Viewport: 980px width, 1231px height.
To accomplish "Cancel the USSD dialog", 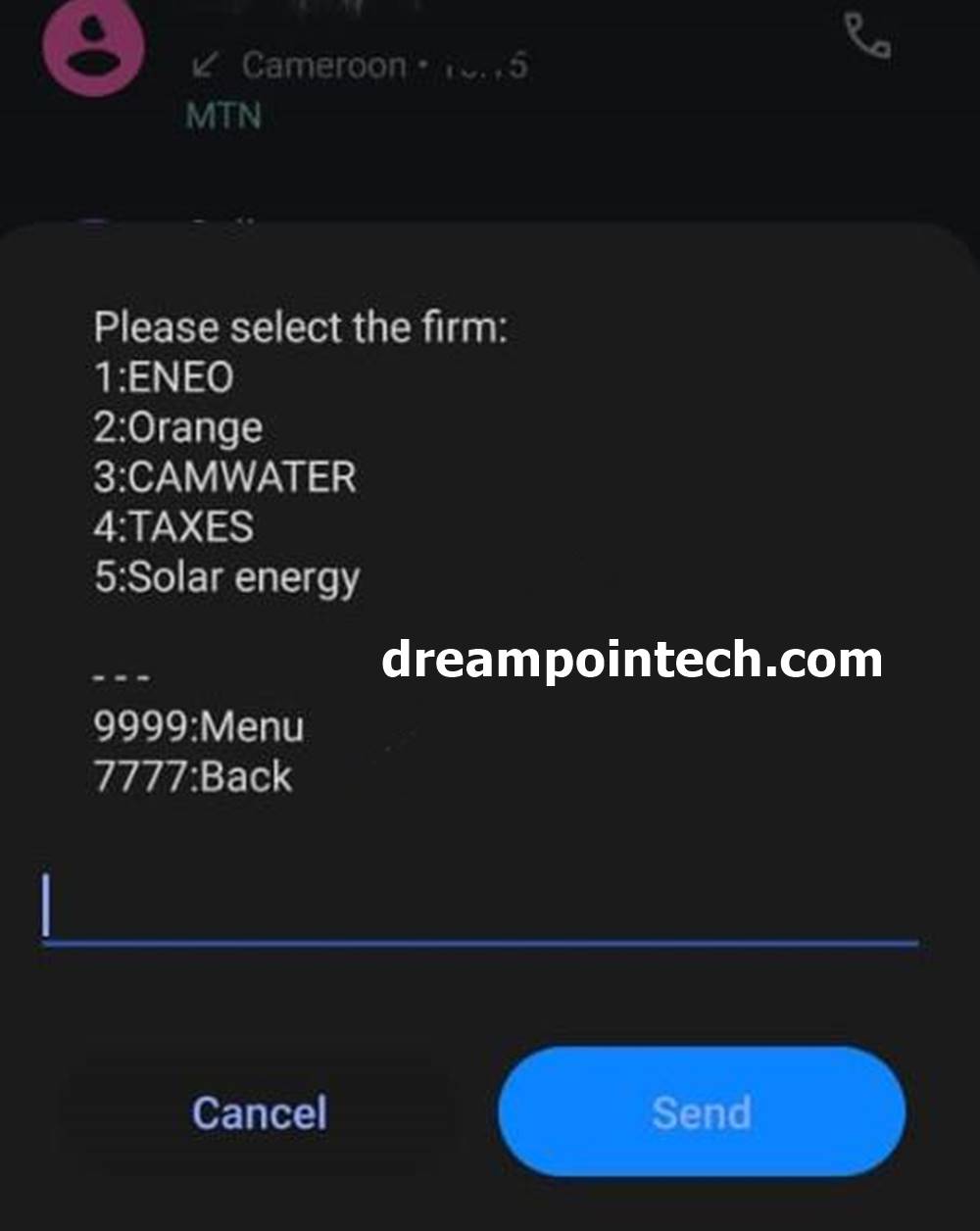I will (259, 1112).
